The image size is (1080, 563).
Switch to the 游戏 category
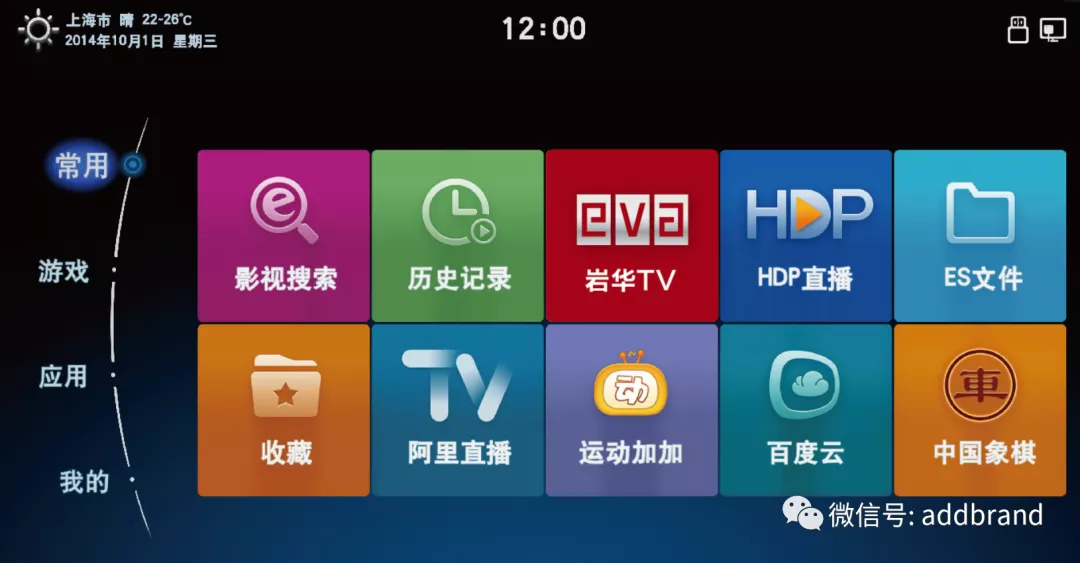point(64,270)
